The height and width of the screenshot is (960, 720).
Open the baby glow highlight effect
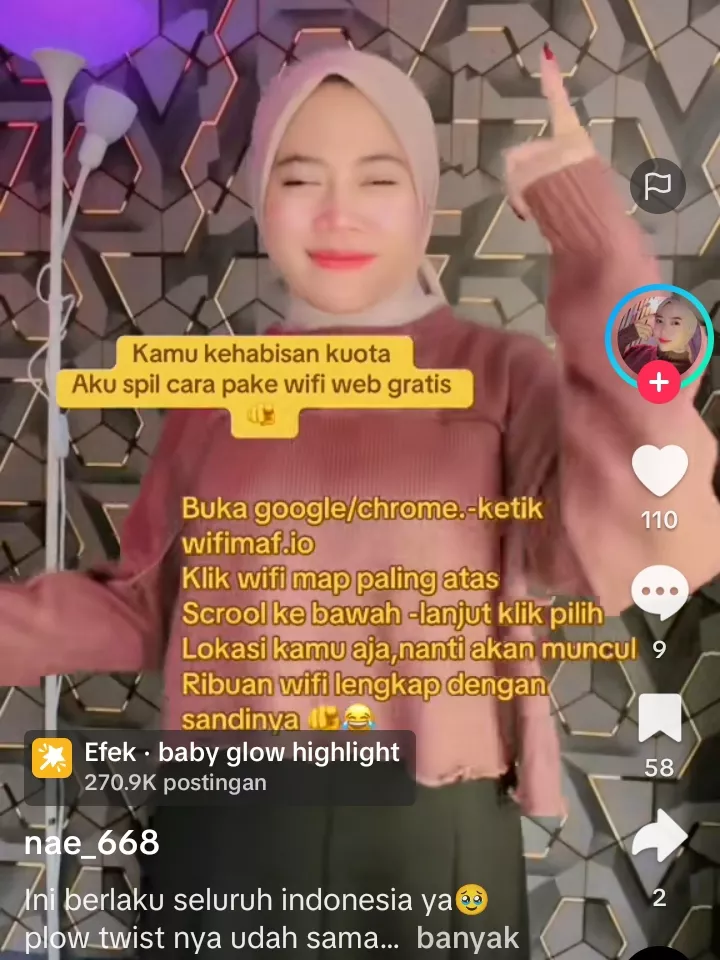tap(220, 766)
